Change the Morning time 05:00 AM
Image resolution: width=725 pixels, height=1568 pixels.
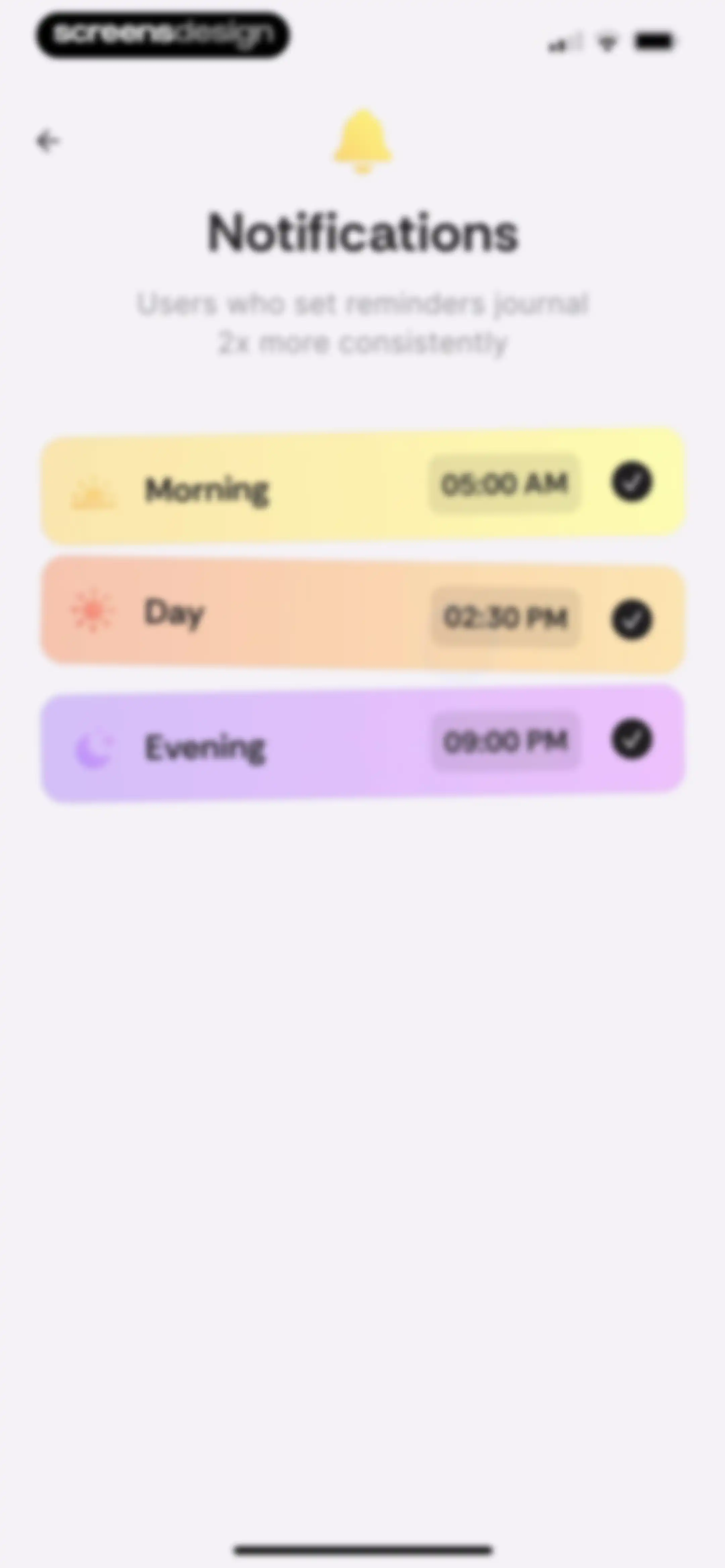504,484
